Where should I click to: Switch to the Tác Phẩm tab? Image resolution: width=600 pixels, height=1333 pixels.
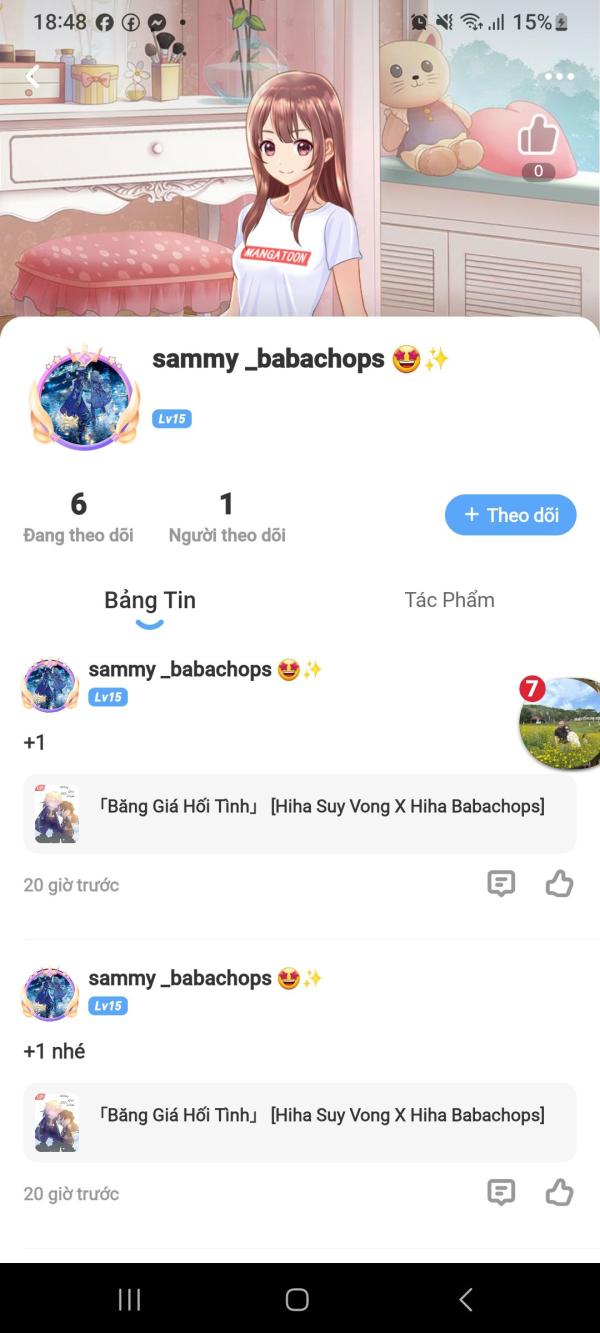click(449, 600)
